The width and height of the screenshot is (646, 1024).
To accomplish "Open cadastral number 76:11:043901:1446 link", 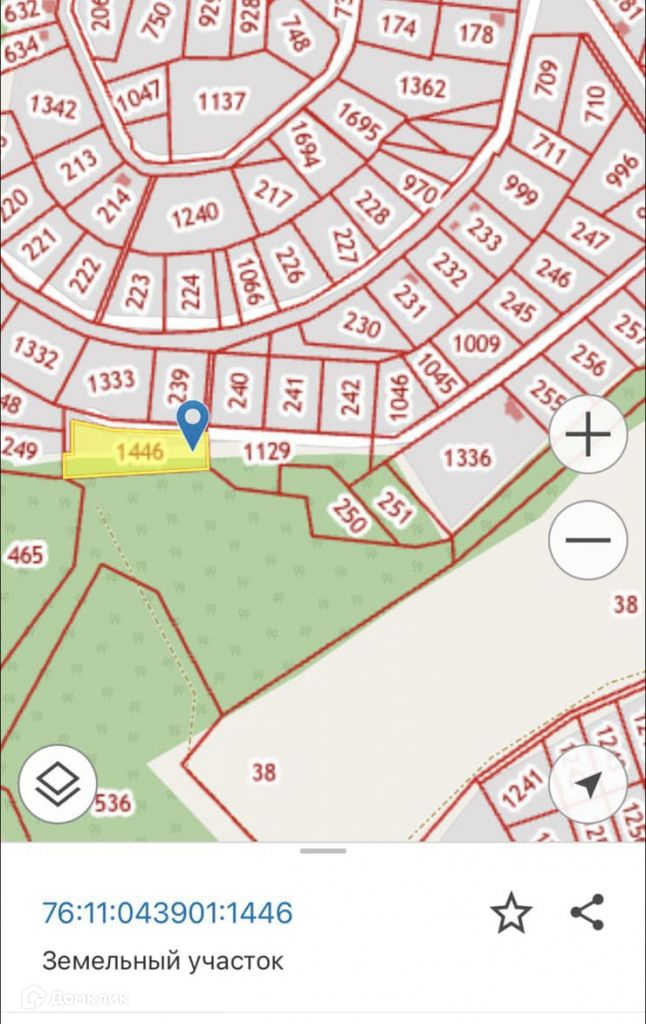I will tap(167, 912).
